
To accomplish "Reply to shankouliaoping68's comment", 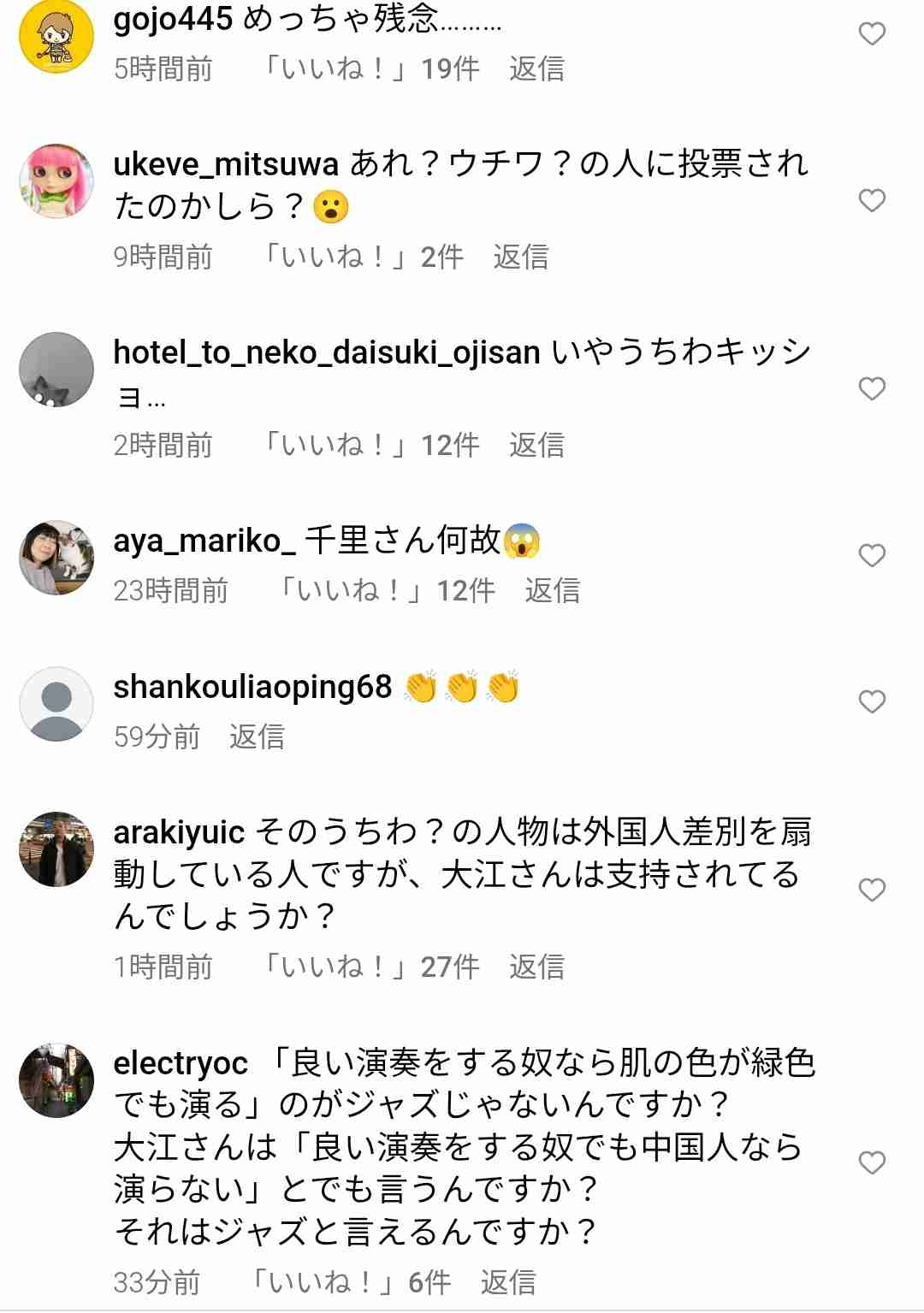I will click(257, 736).
